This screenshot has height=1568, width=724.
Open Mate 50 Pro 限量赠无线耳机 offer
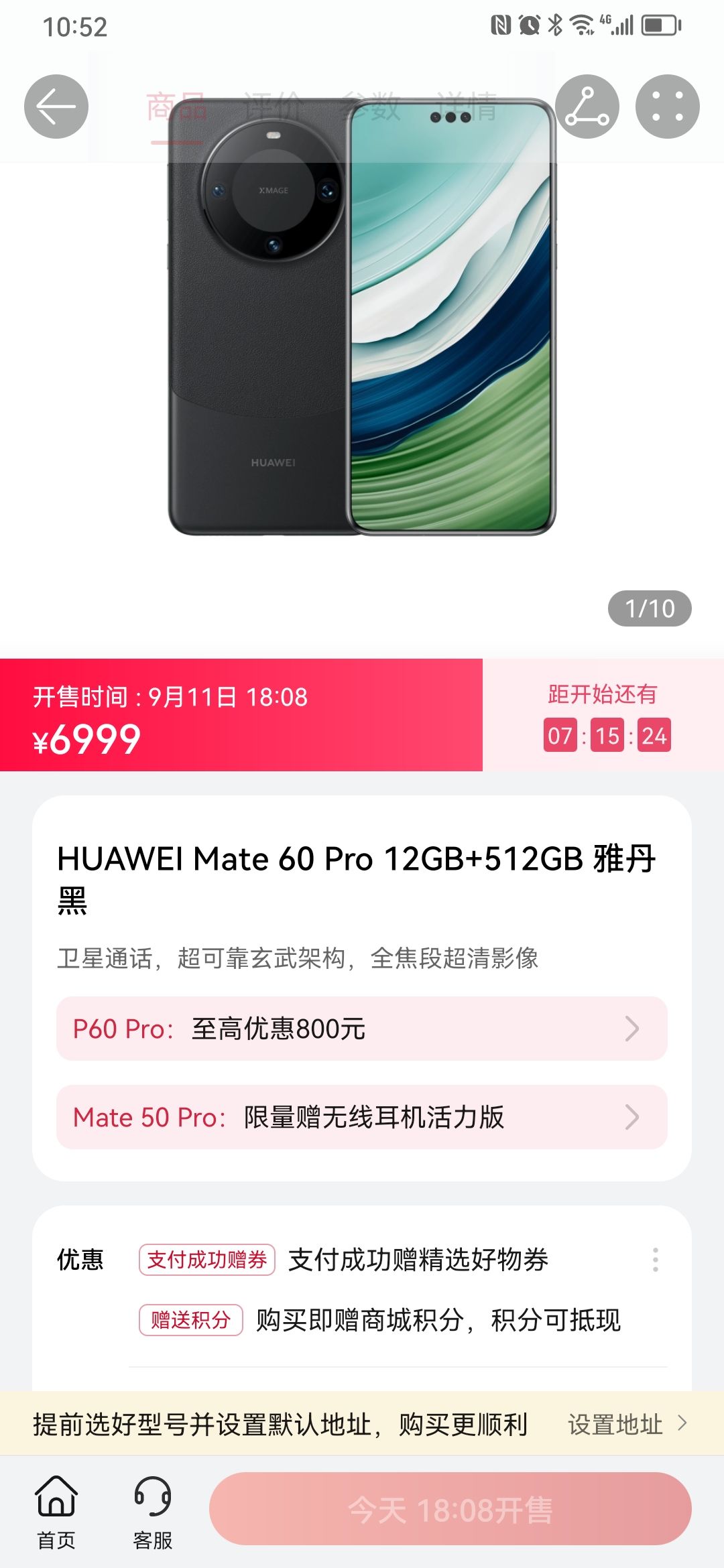(x=362, y=1117)
